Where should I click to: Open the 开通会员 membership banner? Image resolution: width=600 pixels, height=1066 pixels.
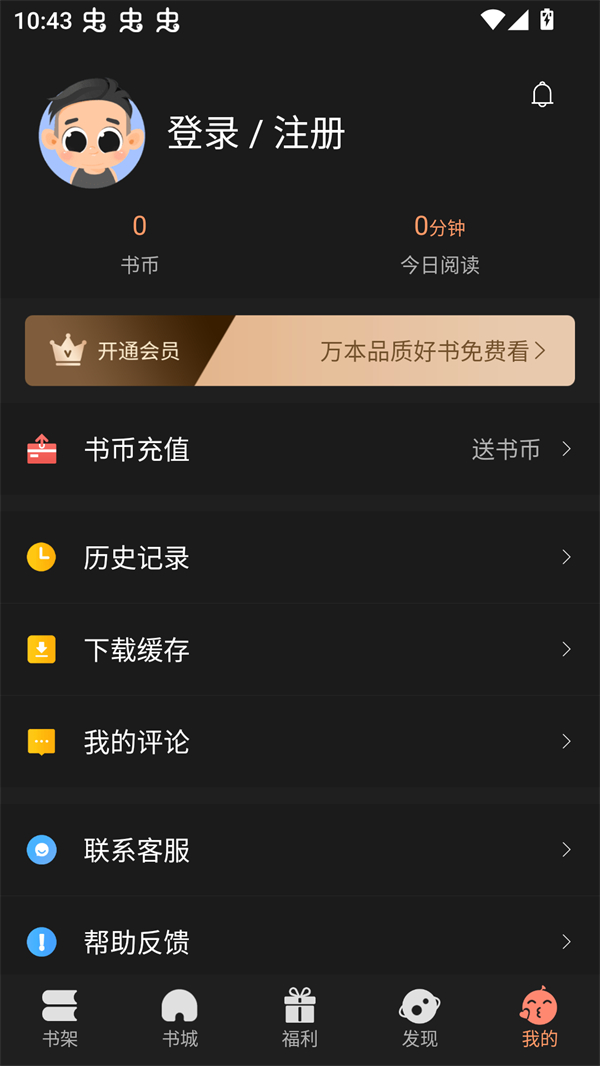pos(300,351)
